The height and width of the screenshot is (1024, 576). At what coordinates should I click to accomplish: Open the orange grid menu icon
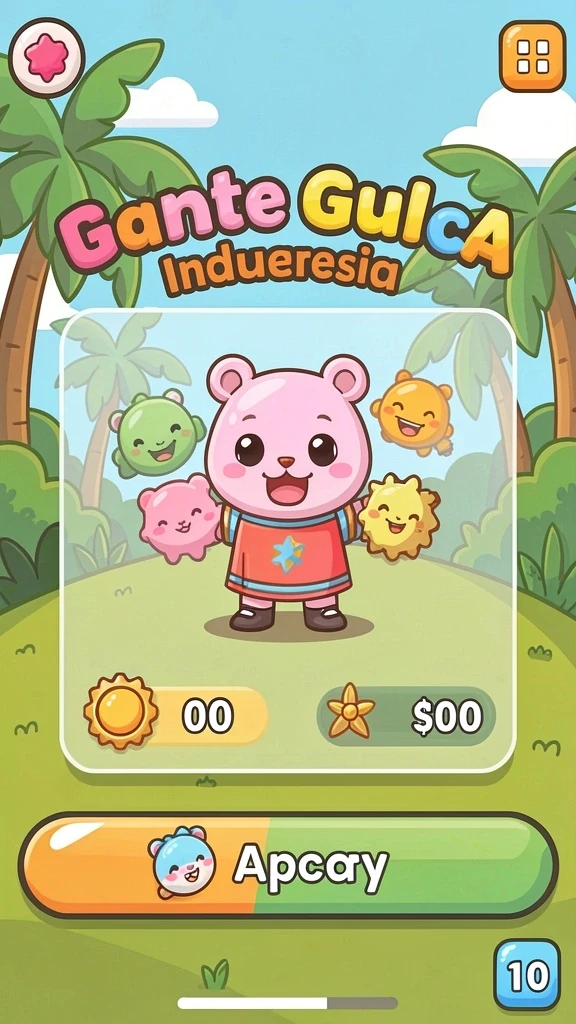coord(532,56)
